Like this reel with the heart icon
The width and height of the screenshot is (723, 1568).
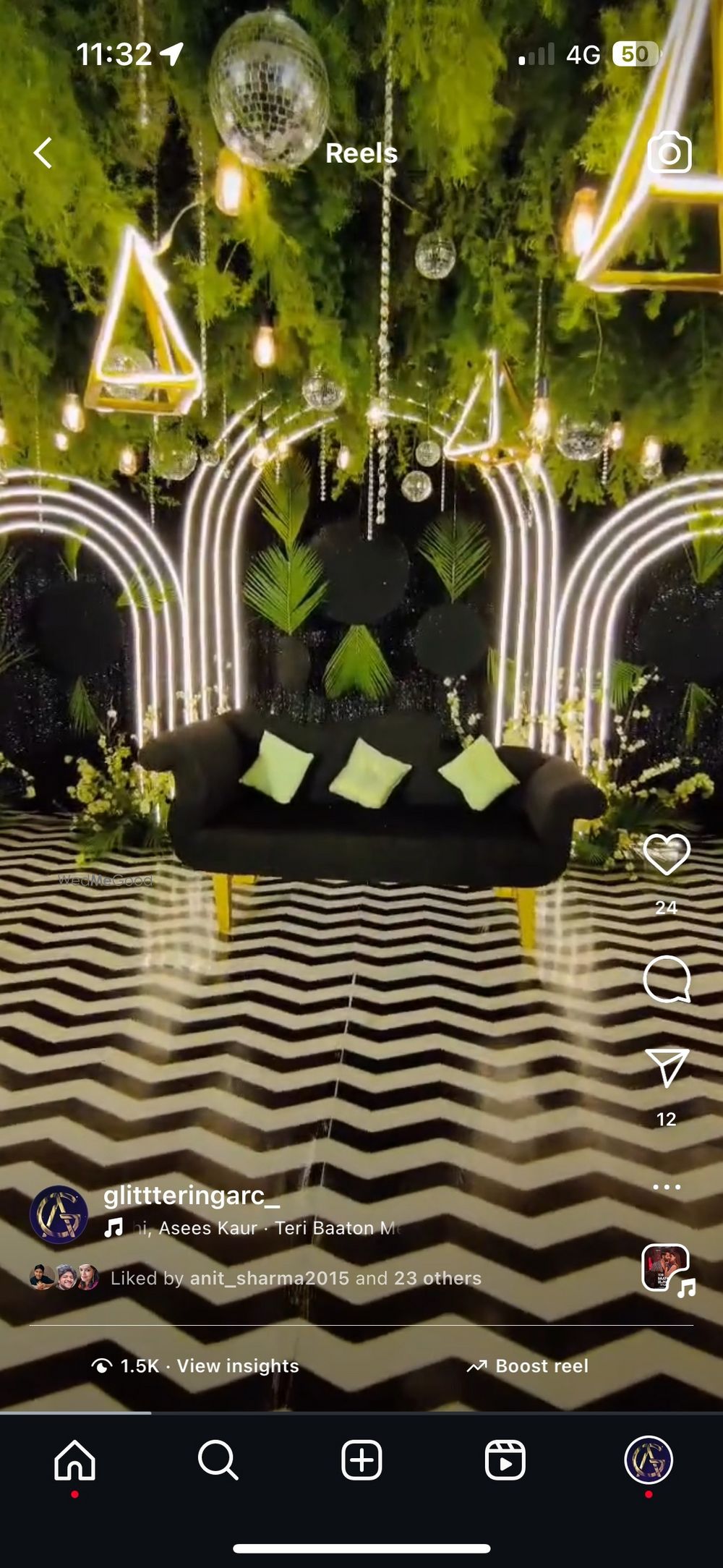coord(666,854)
